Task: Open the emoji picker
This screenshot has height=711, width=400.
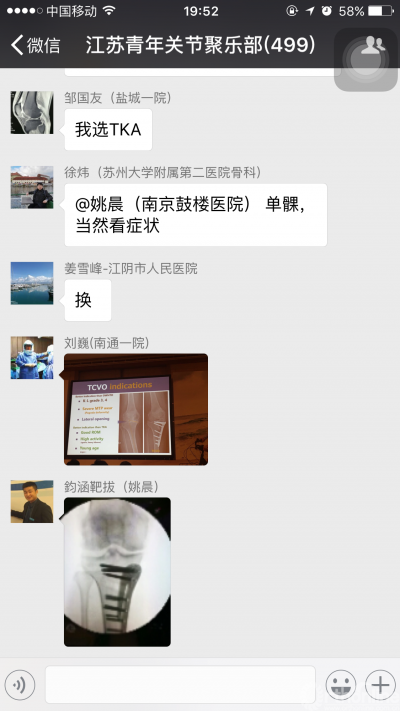Action: pyautogui.click(x=341, y=685)
